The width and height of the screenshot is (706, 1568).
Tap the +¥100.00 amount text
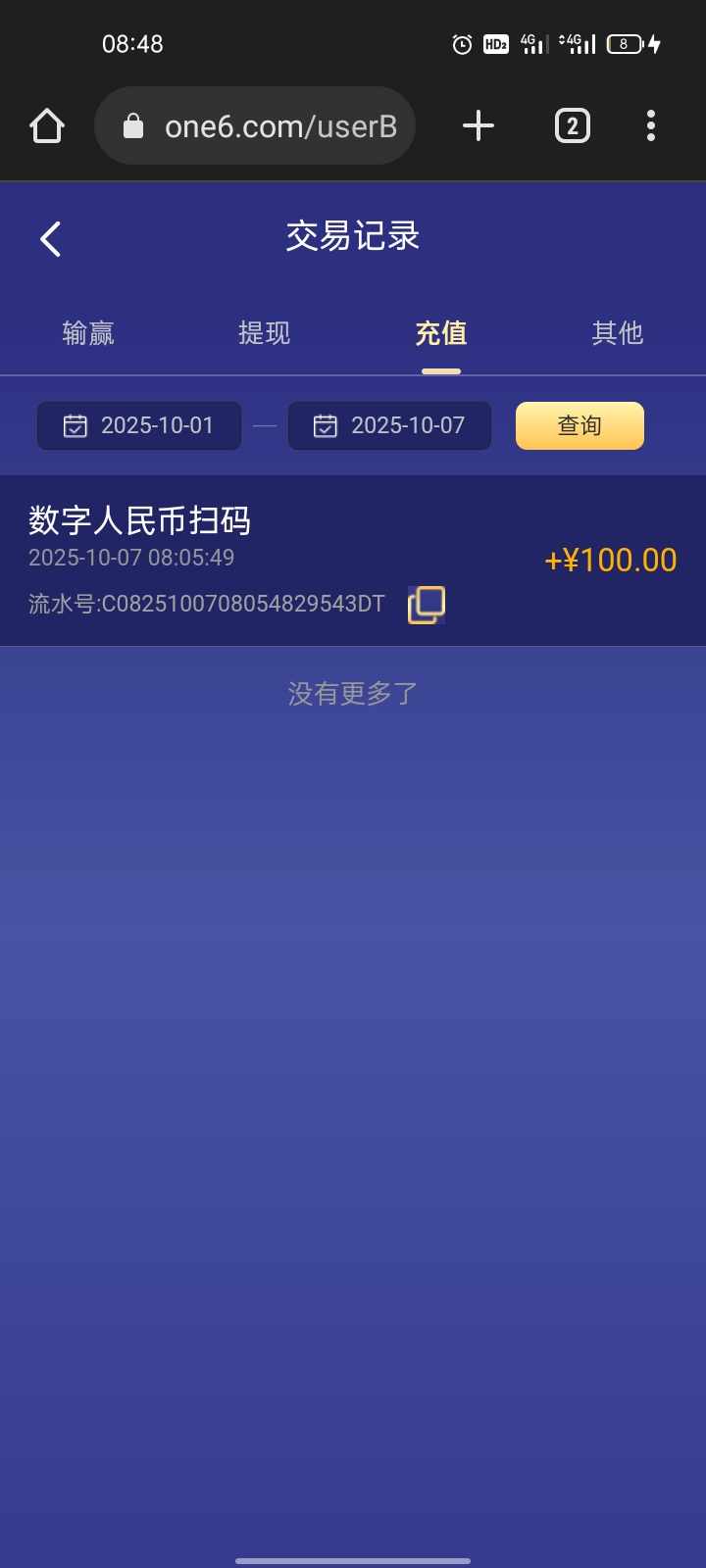click(610, 560)
